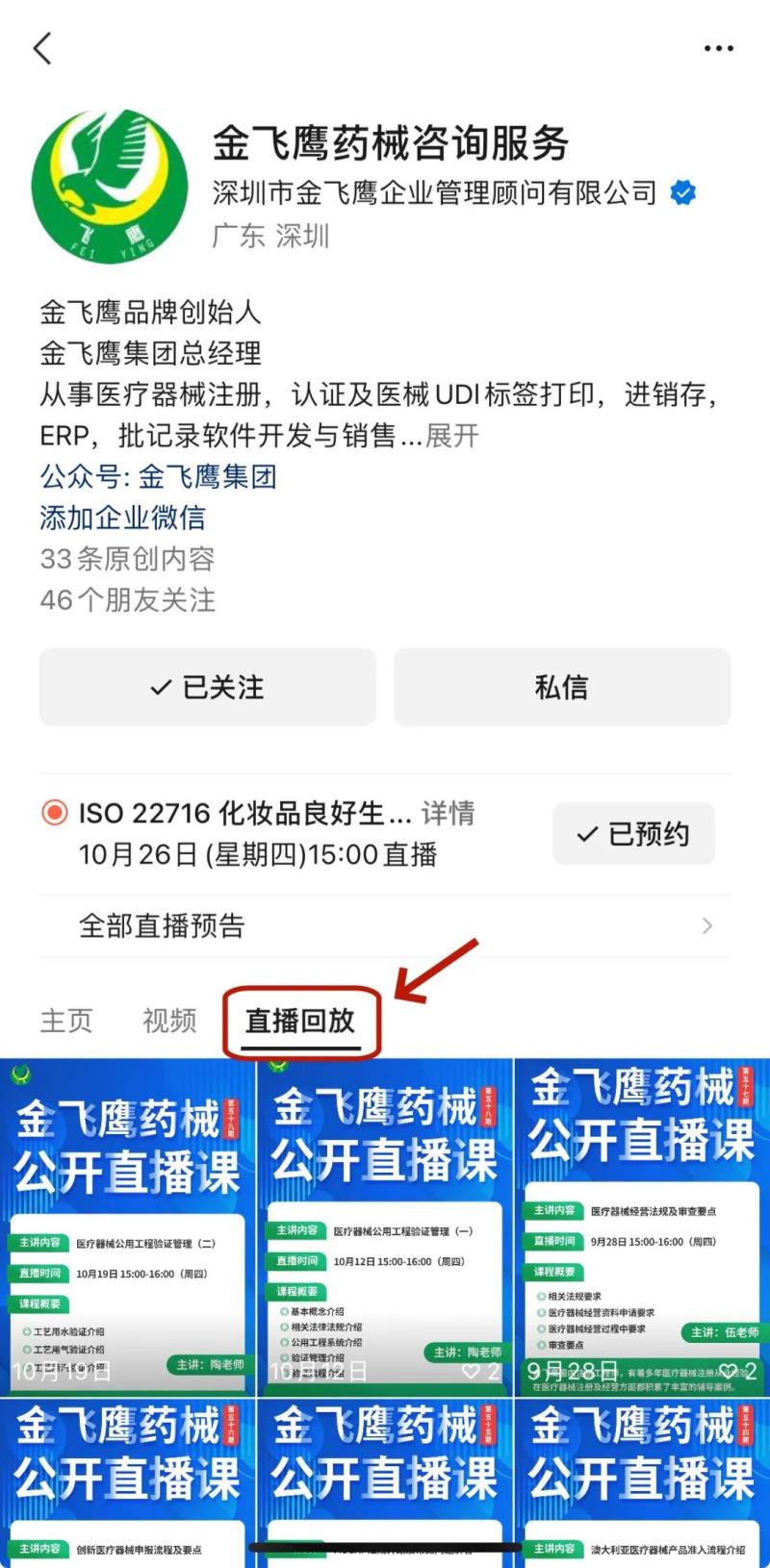Go back using the top-left arrow

coord(42,48)
